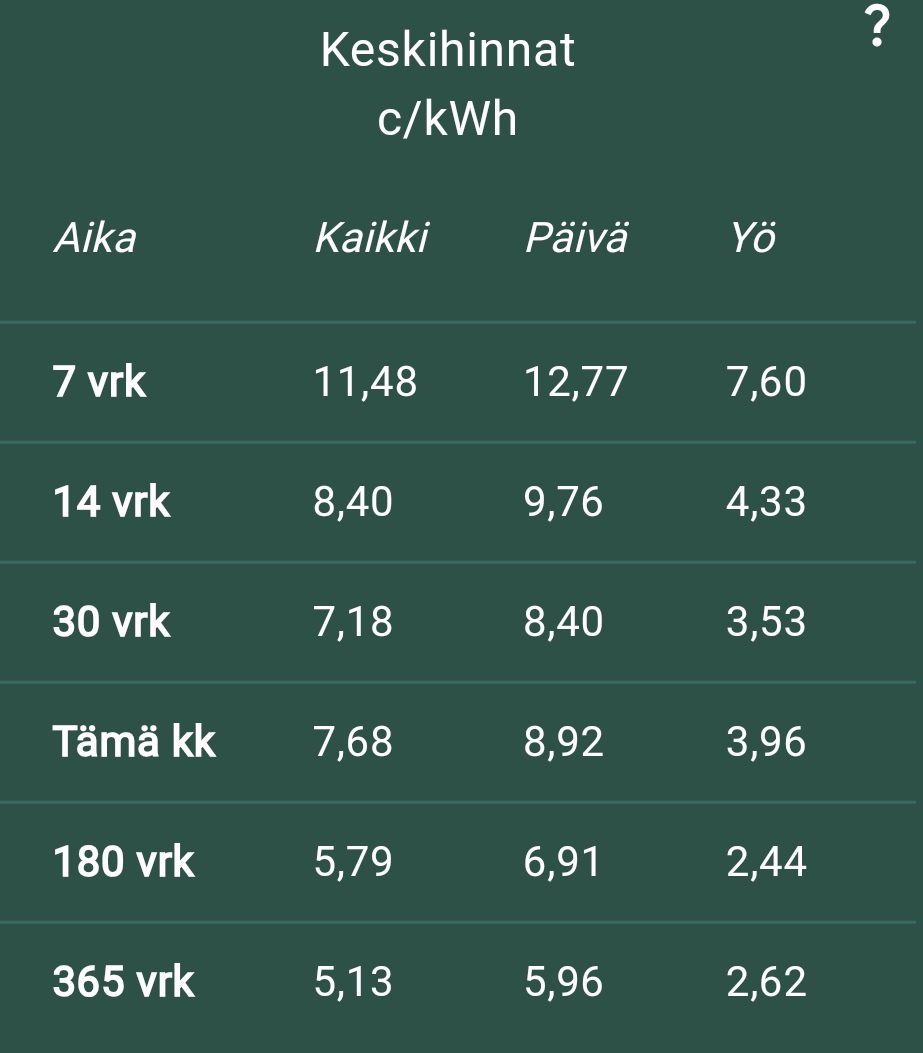923x1053 pixels.
Task: Open the question mark help icon
Action: pyautogui.click(x=876, y=28)
